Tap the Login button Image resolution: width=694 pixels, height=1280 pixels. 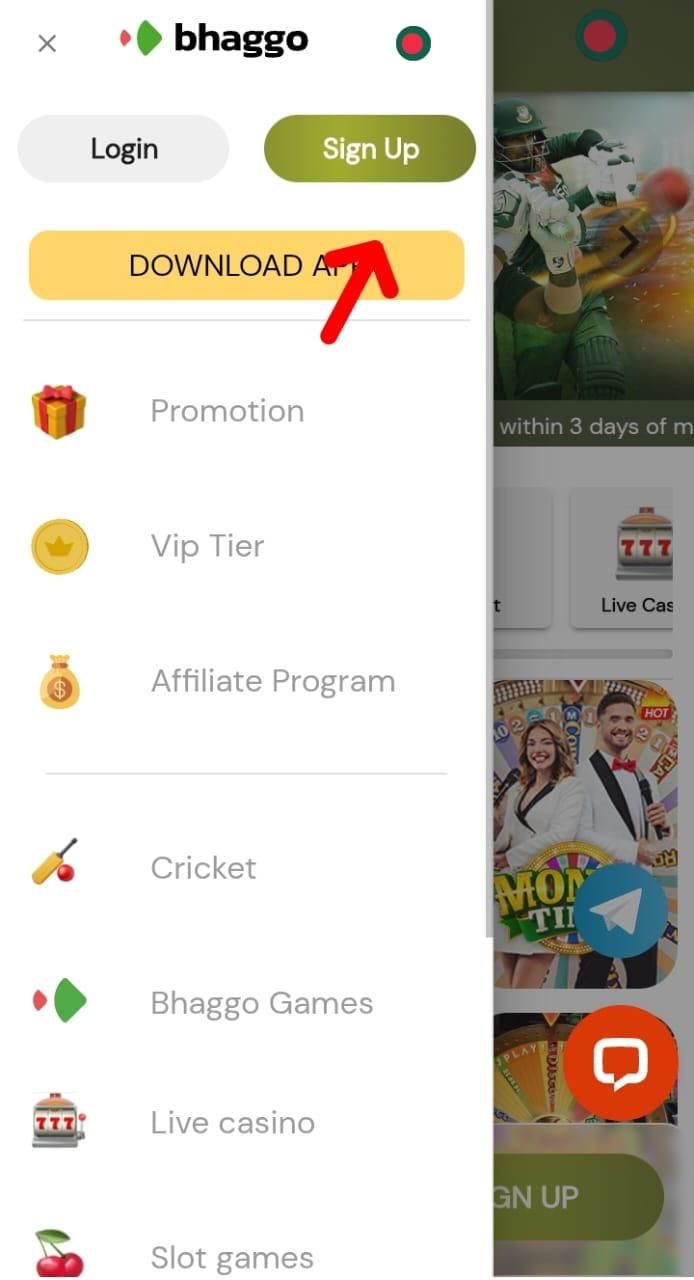(124, 149)
